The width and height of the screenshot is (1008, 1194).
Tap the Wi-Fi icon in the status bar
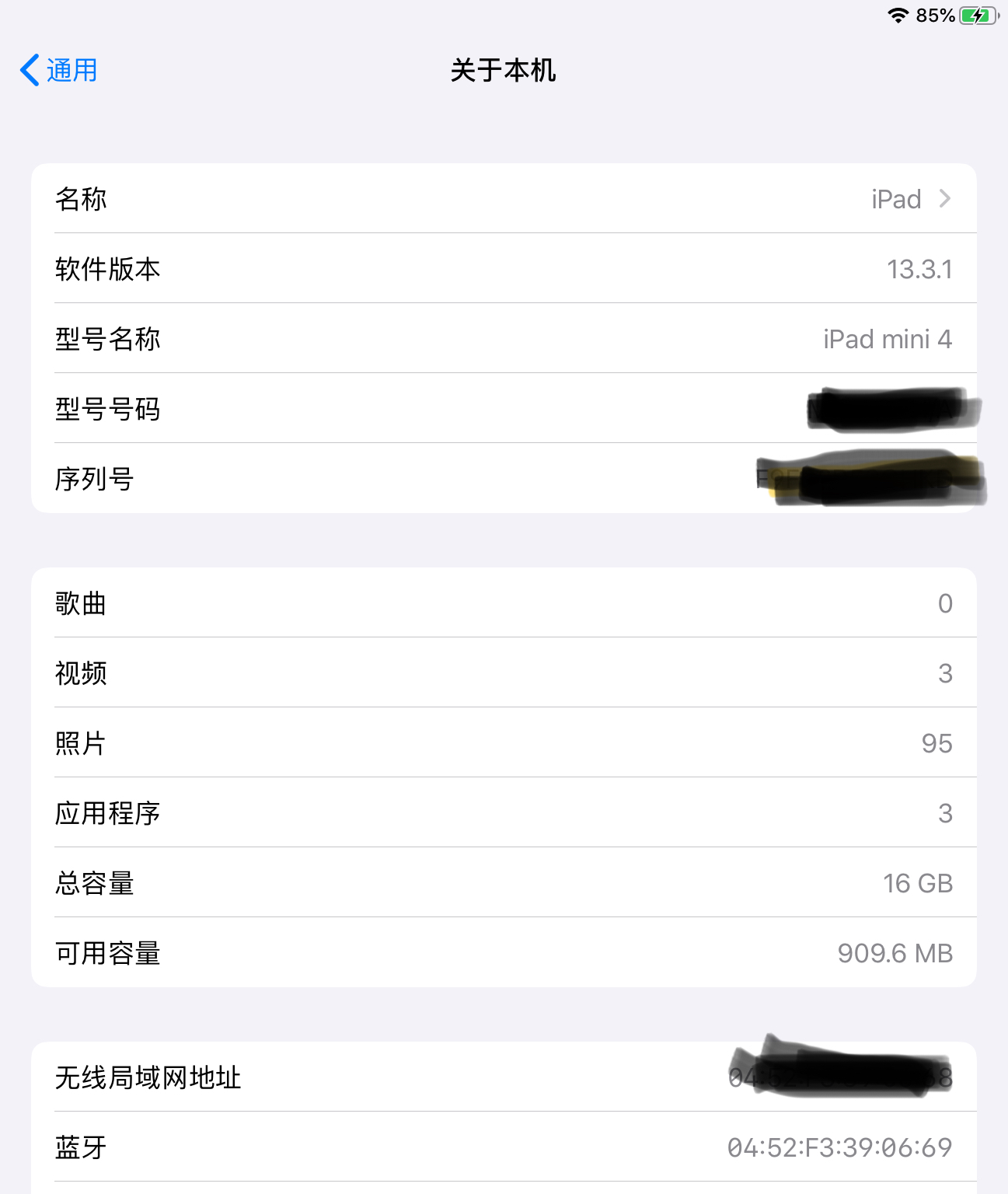(898, 14)
